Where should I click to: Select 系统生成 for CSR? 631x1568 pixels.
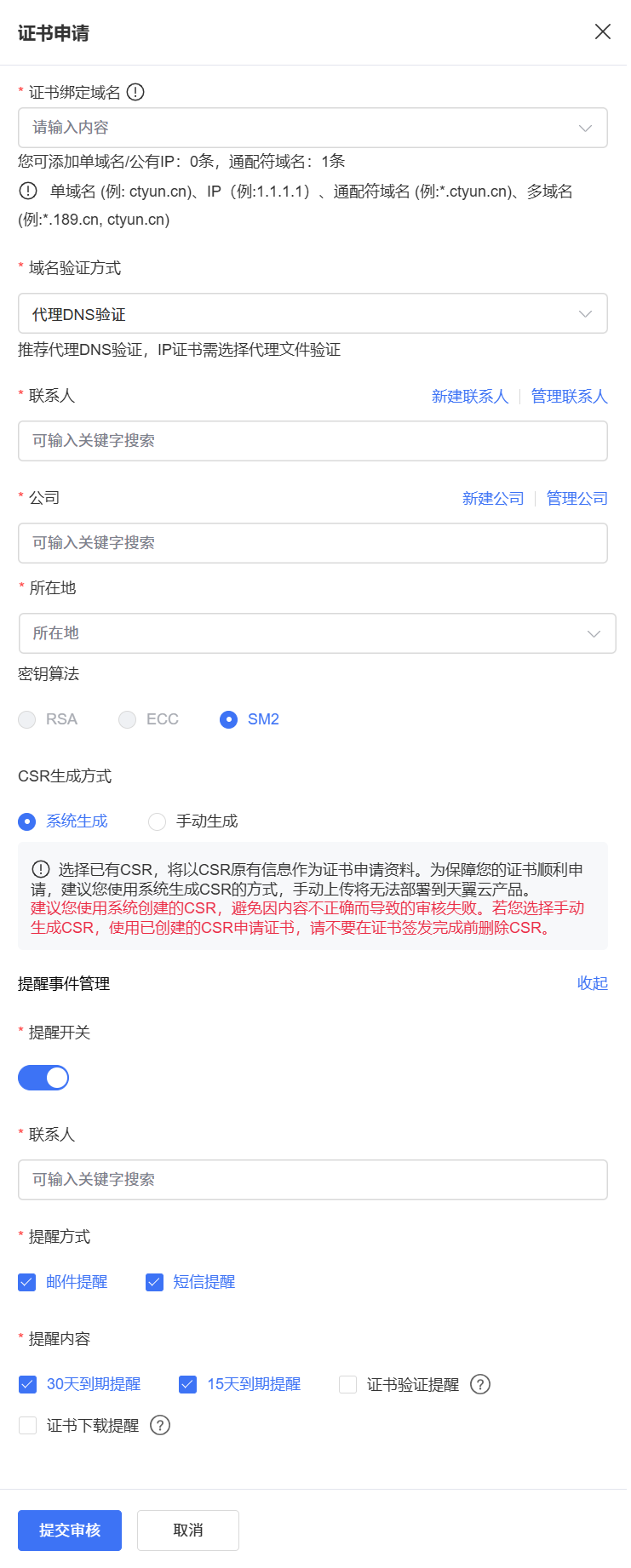(27, 821)
